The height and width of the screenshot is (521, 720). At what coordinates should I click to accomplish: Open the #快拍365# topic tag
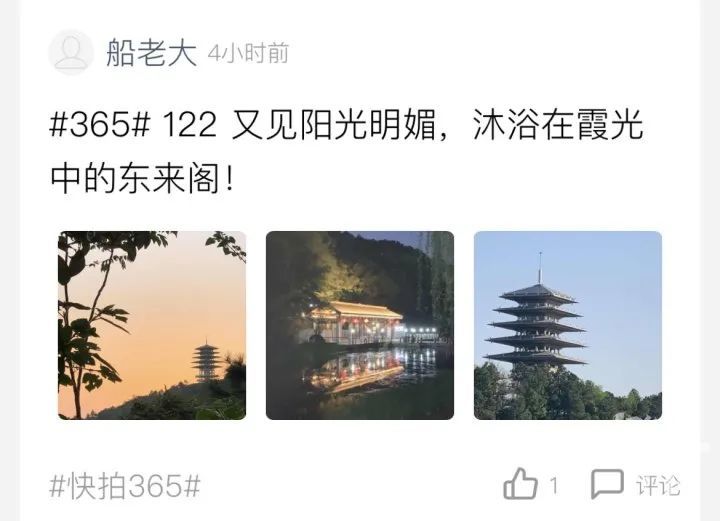[x=124, y=486]
